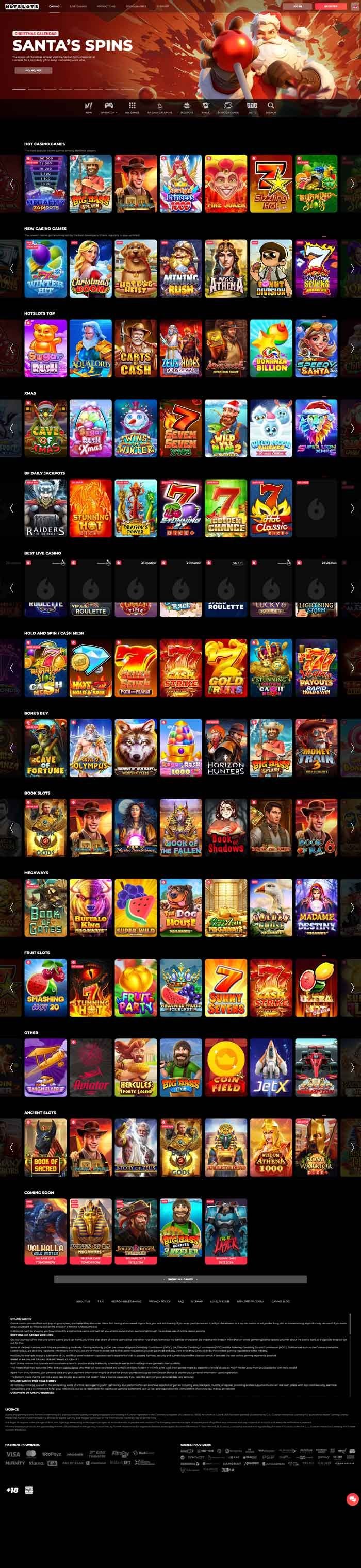Screen dimensions: 361x1568
Task: Expand the Operator filter dropdown
Action: (108, 107)
